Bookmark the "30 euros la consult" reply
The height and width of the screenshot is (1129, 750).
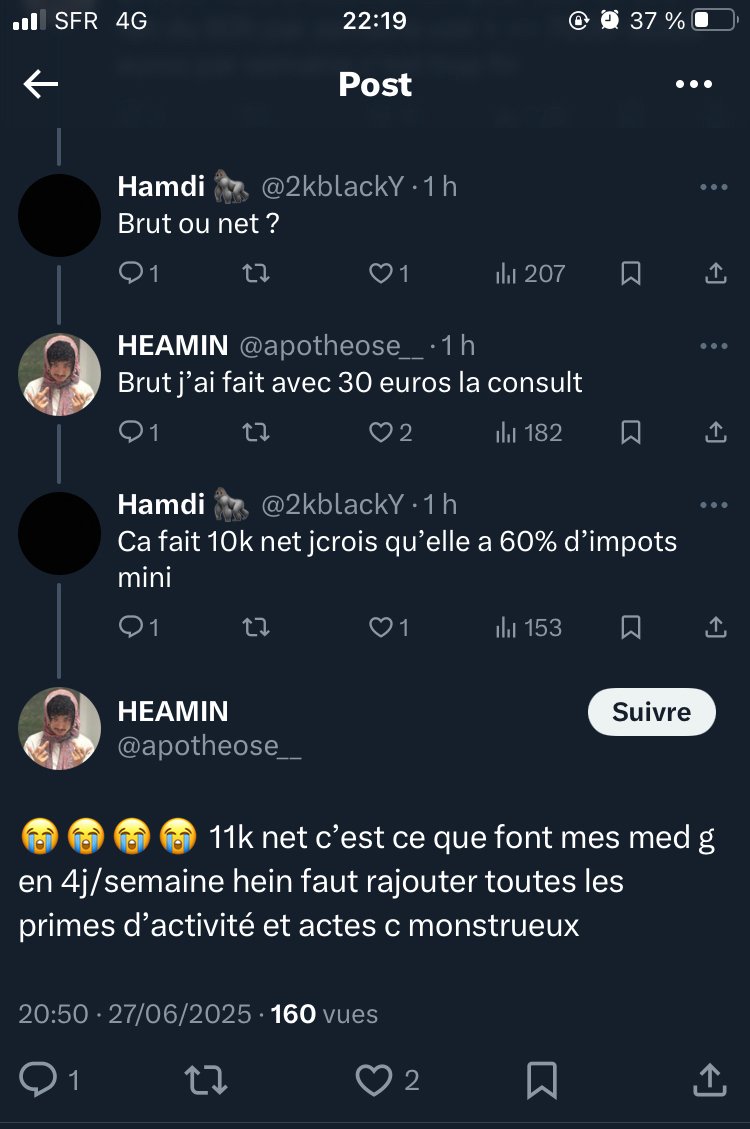630,432
